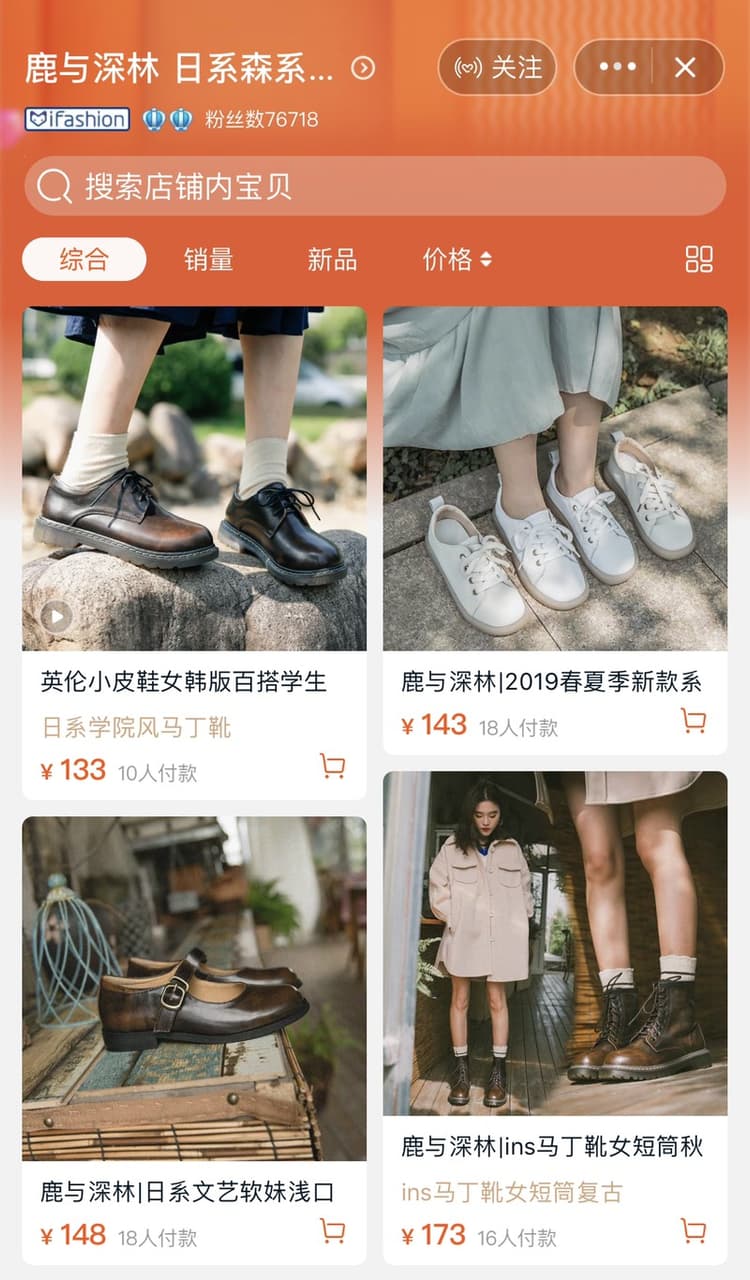Viewport: 750px width, 1280px height.
Task: Add the ¥133 shoes to cart
Action: (333, 767)
